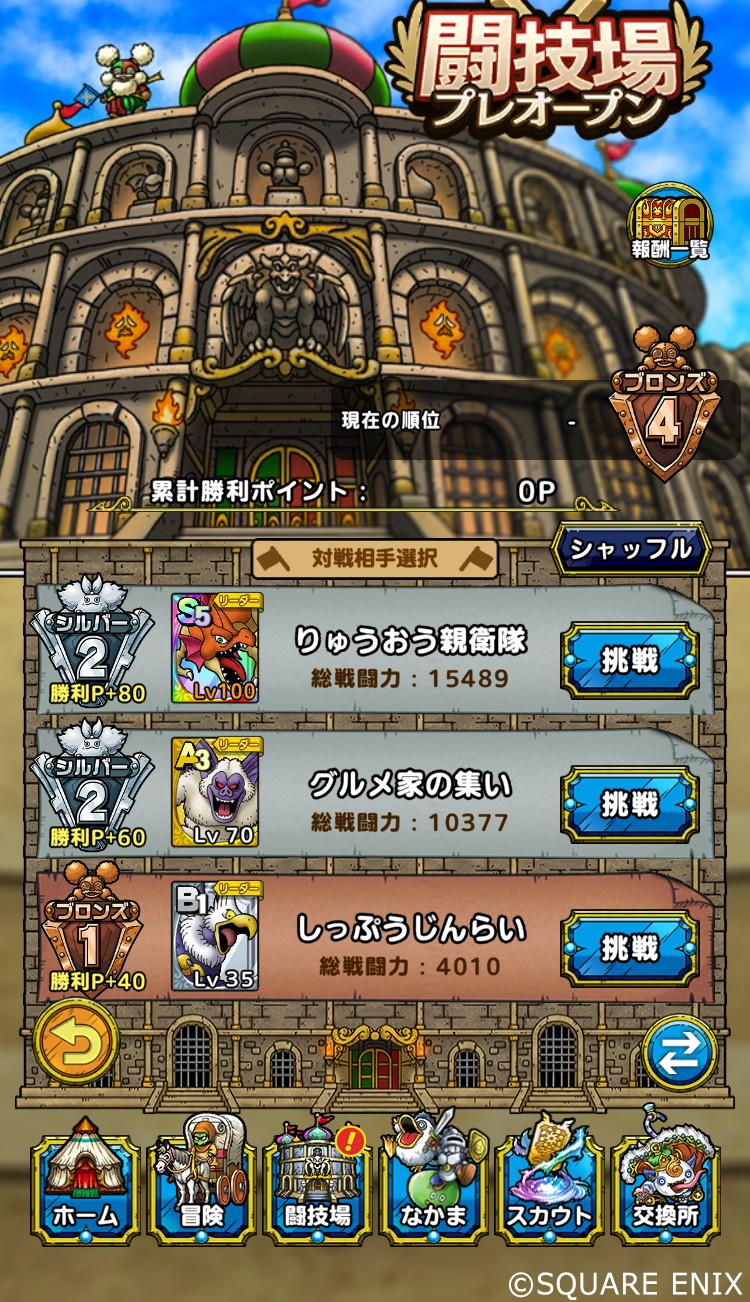Challenge the りゅうおう親衛隊 team

tap(630, 660)
